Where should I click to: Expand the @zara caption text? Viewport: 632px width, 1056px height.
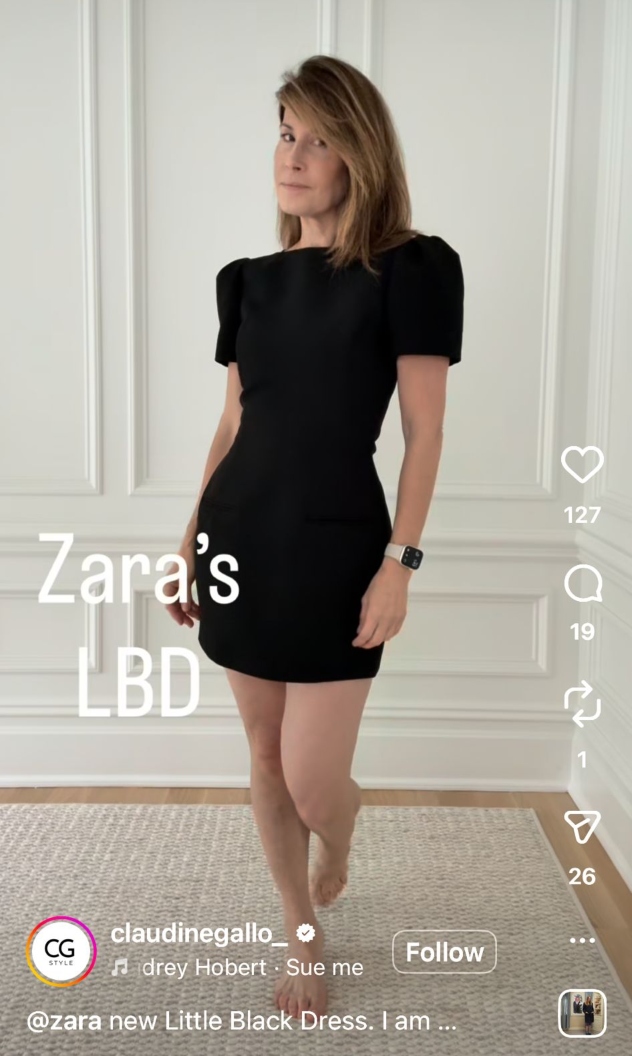pyautogui.click(x=240, y=1021)
